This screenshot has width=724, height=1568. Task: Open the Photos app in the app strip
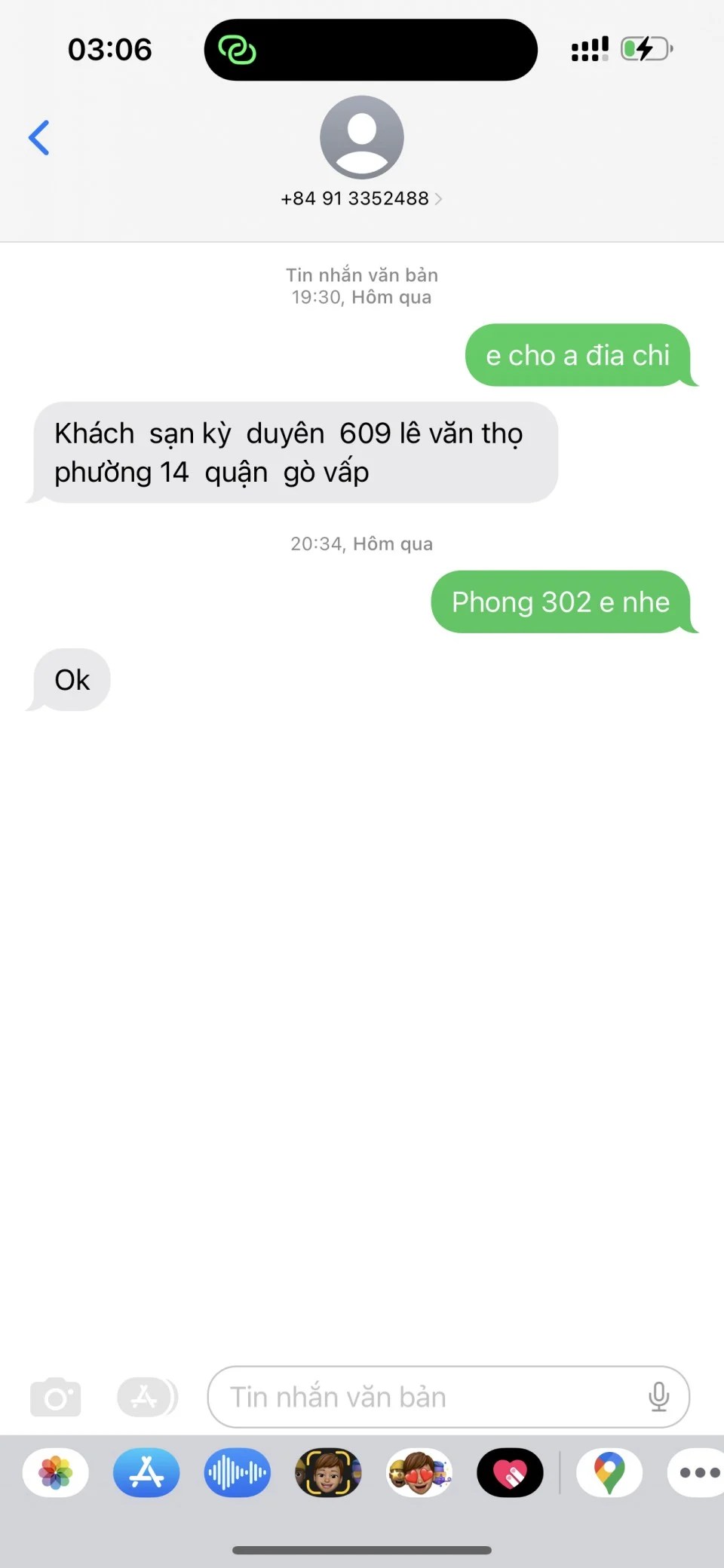56,1472
